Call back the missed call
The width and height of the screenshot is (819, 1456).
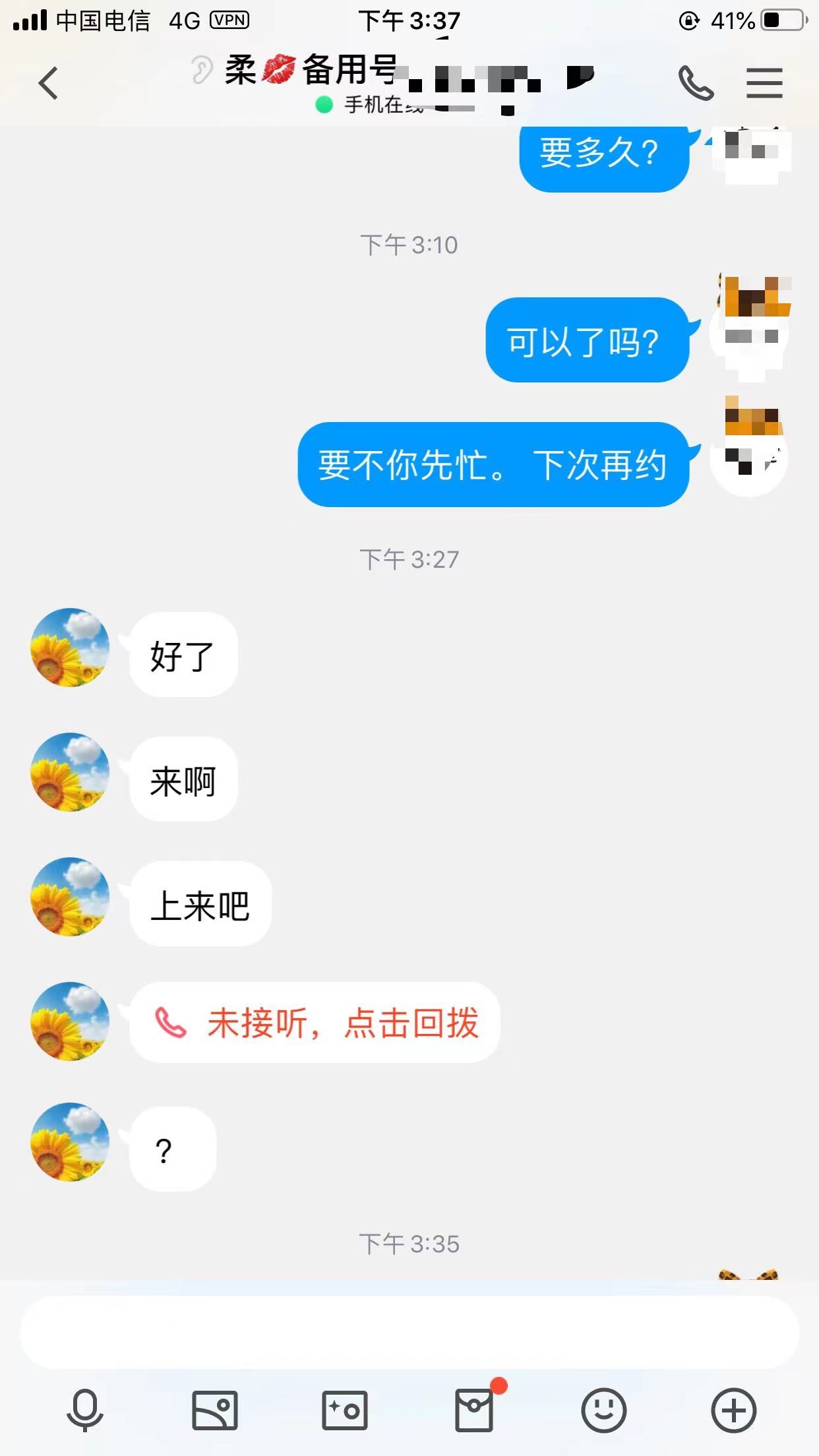(x=315, y=1023)
